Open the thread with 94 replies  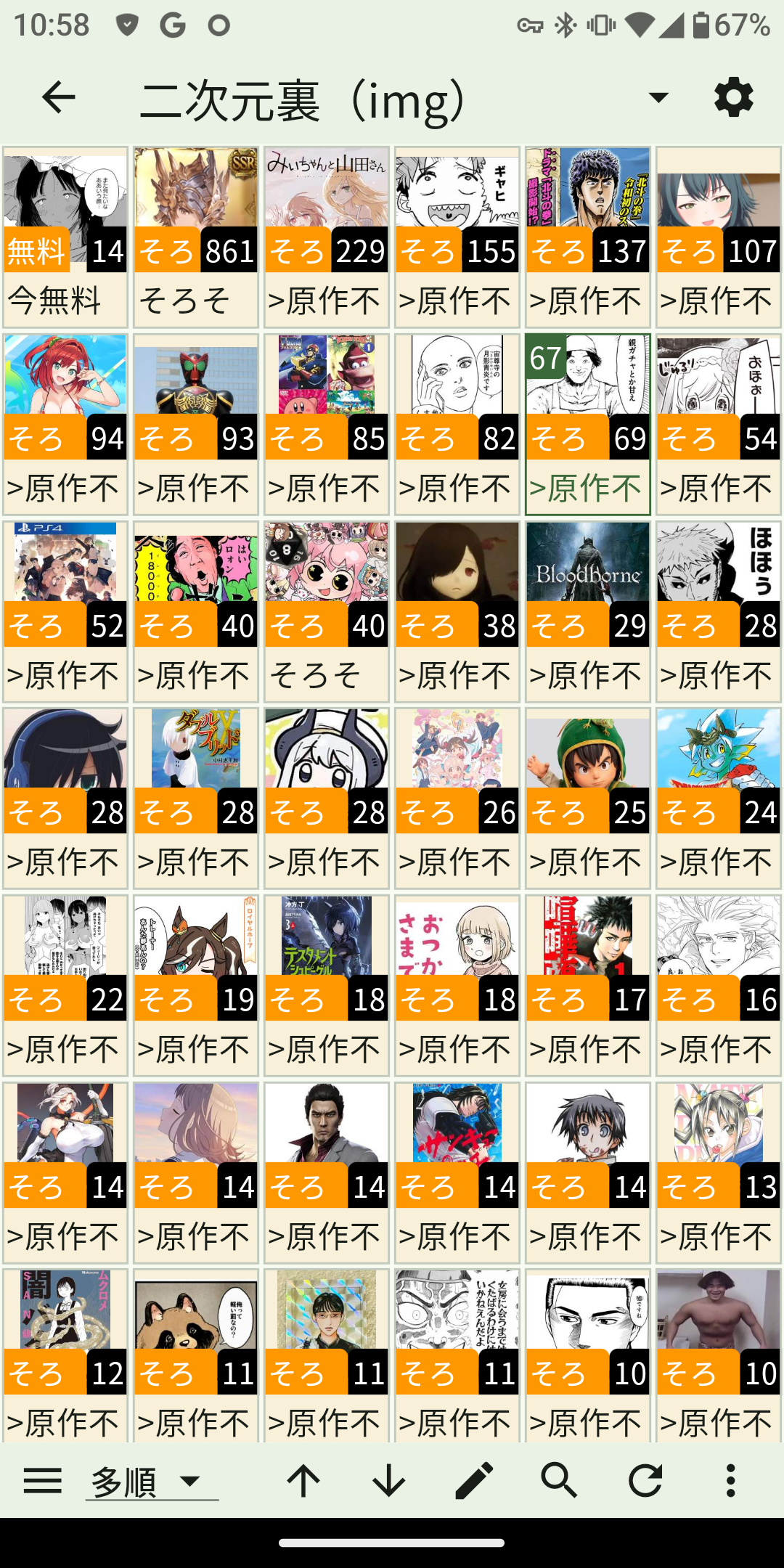65,424
